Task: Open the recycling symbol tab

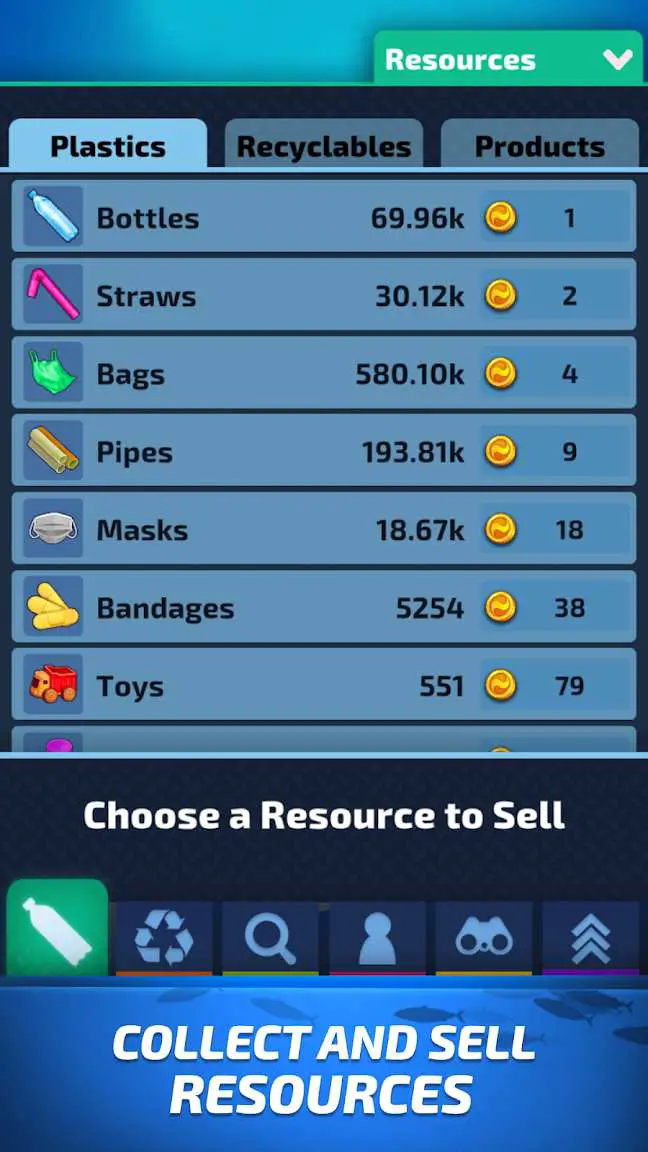Action: 163,937
